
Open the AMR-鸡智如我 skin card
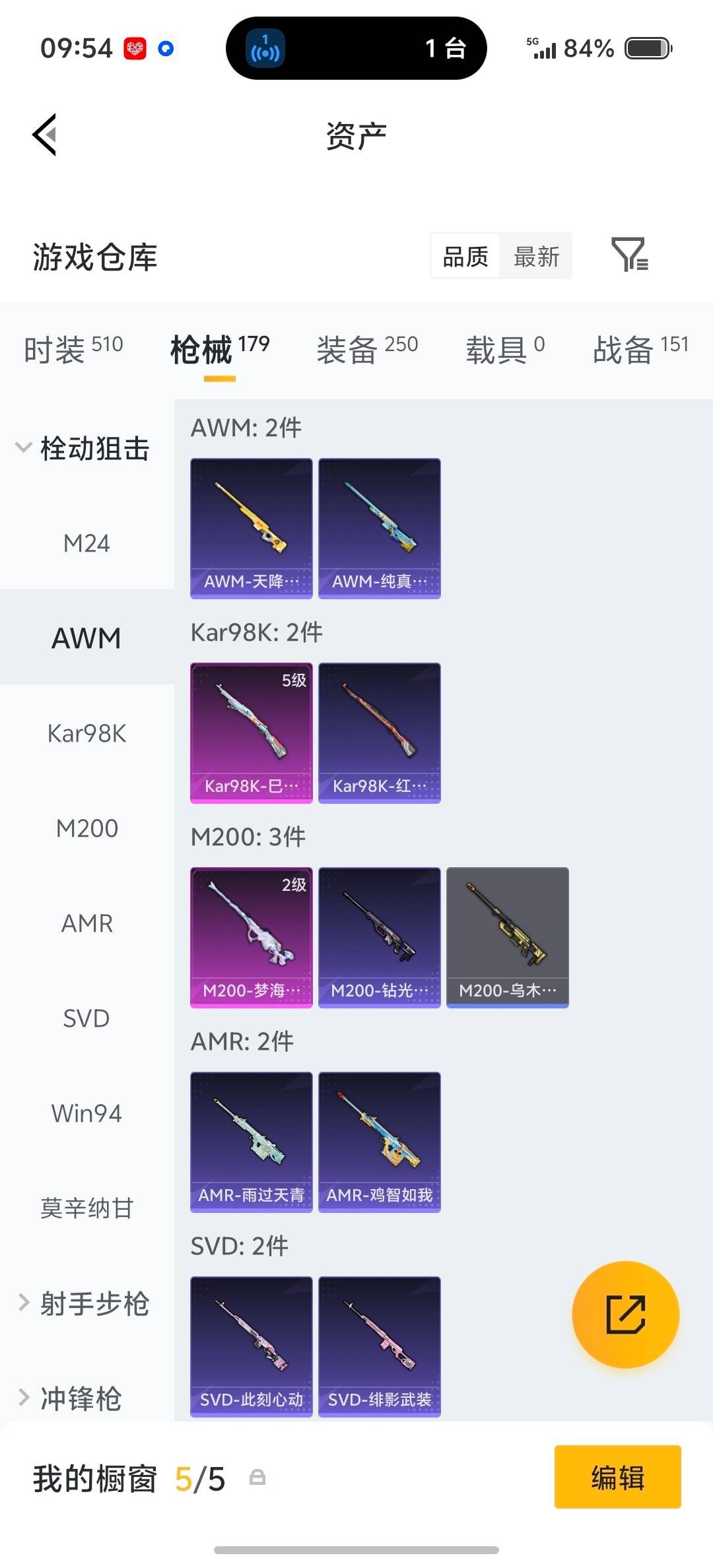[378, 1142]
